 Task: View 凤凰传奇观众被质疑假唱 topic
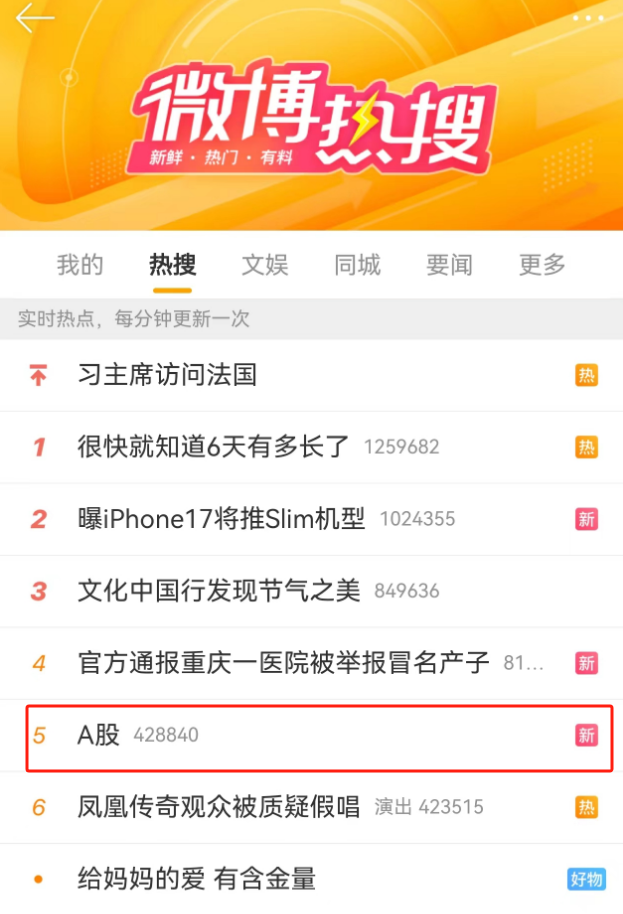218,807
